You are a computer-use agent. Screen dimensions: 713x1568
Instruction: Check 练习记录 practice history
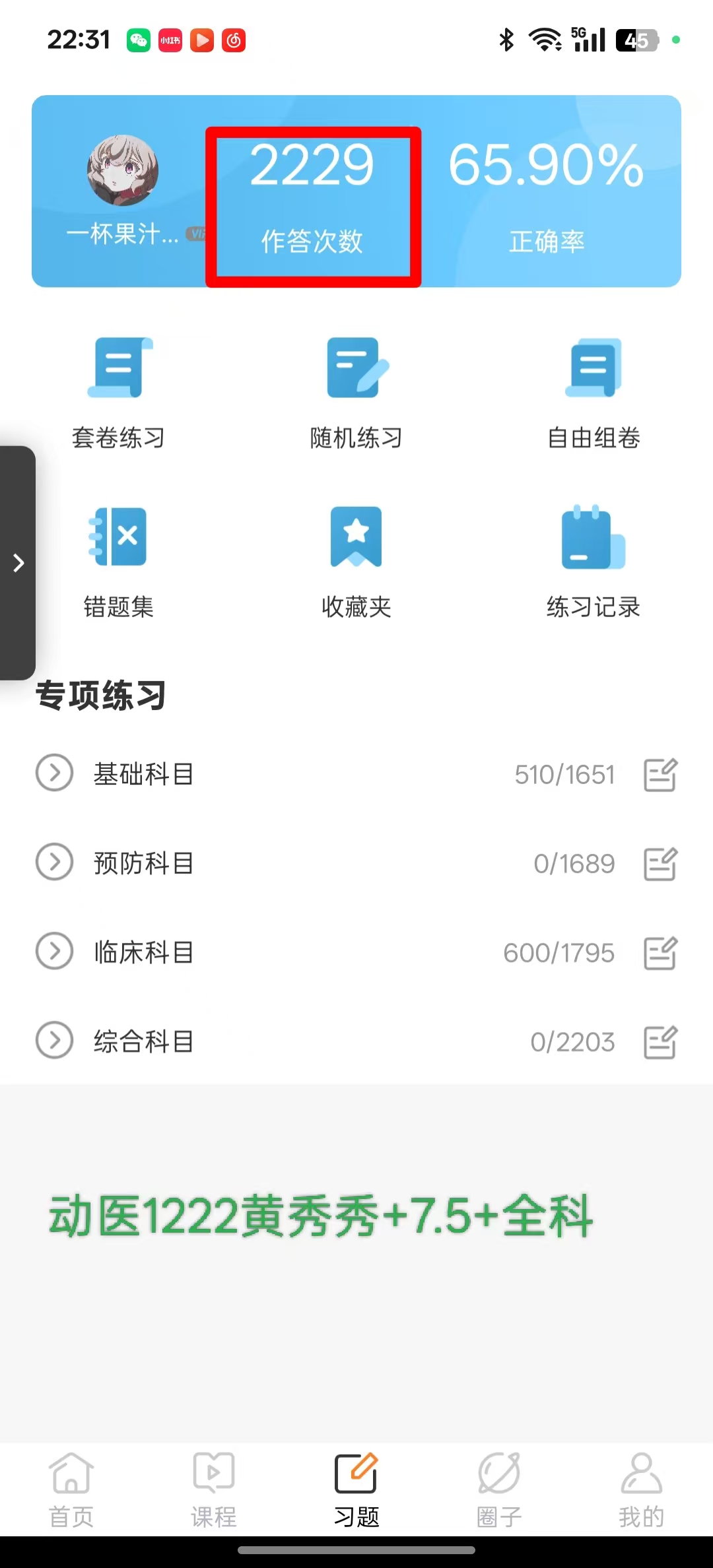pyautogui.click(x=594, y=562)
